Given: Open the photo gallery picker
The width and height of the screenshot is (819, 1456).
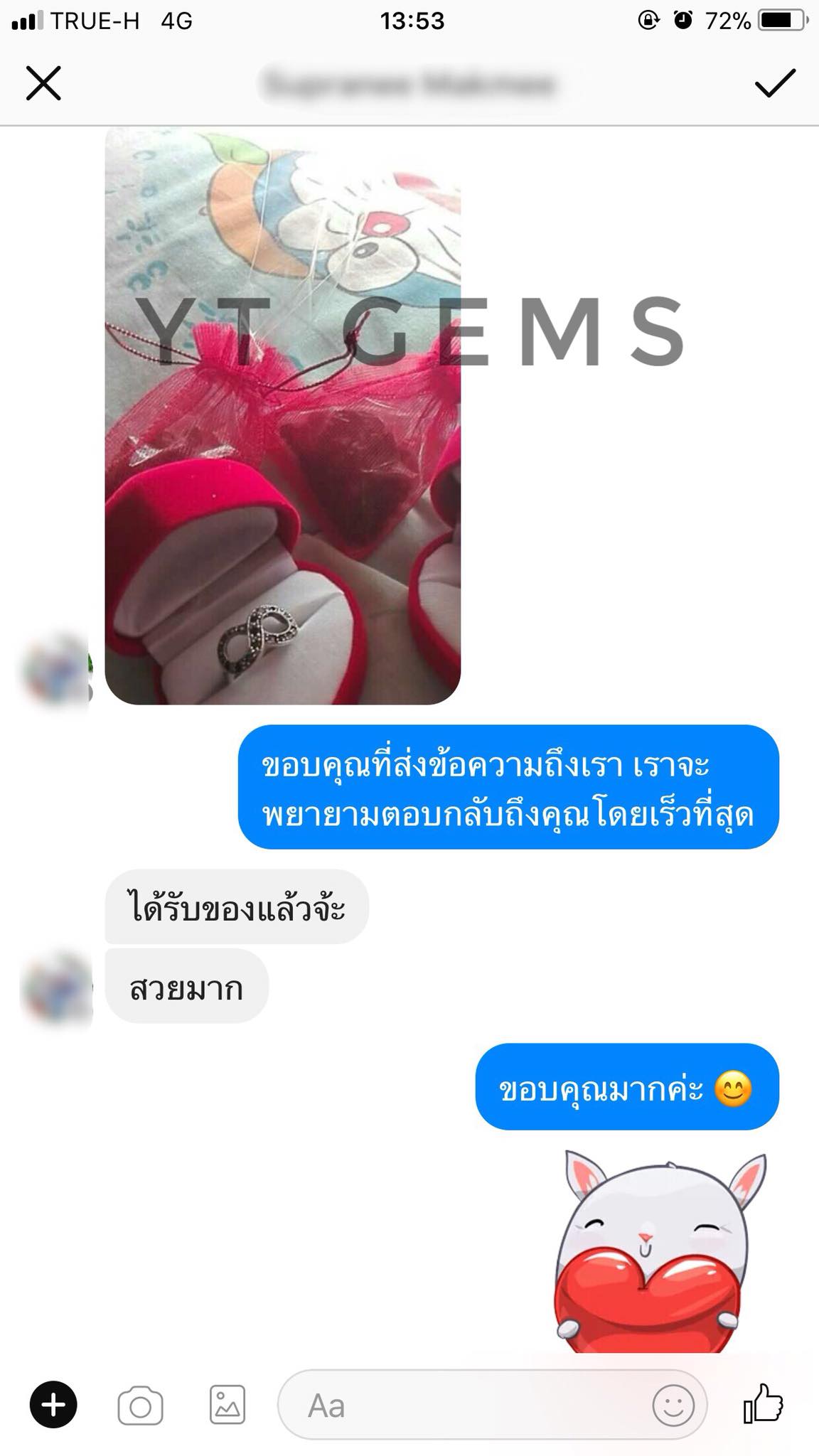Looking at the screenshot, I should pos(227,1405).
